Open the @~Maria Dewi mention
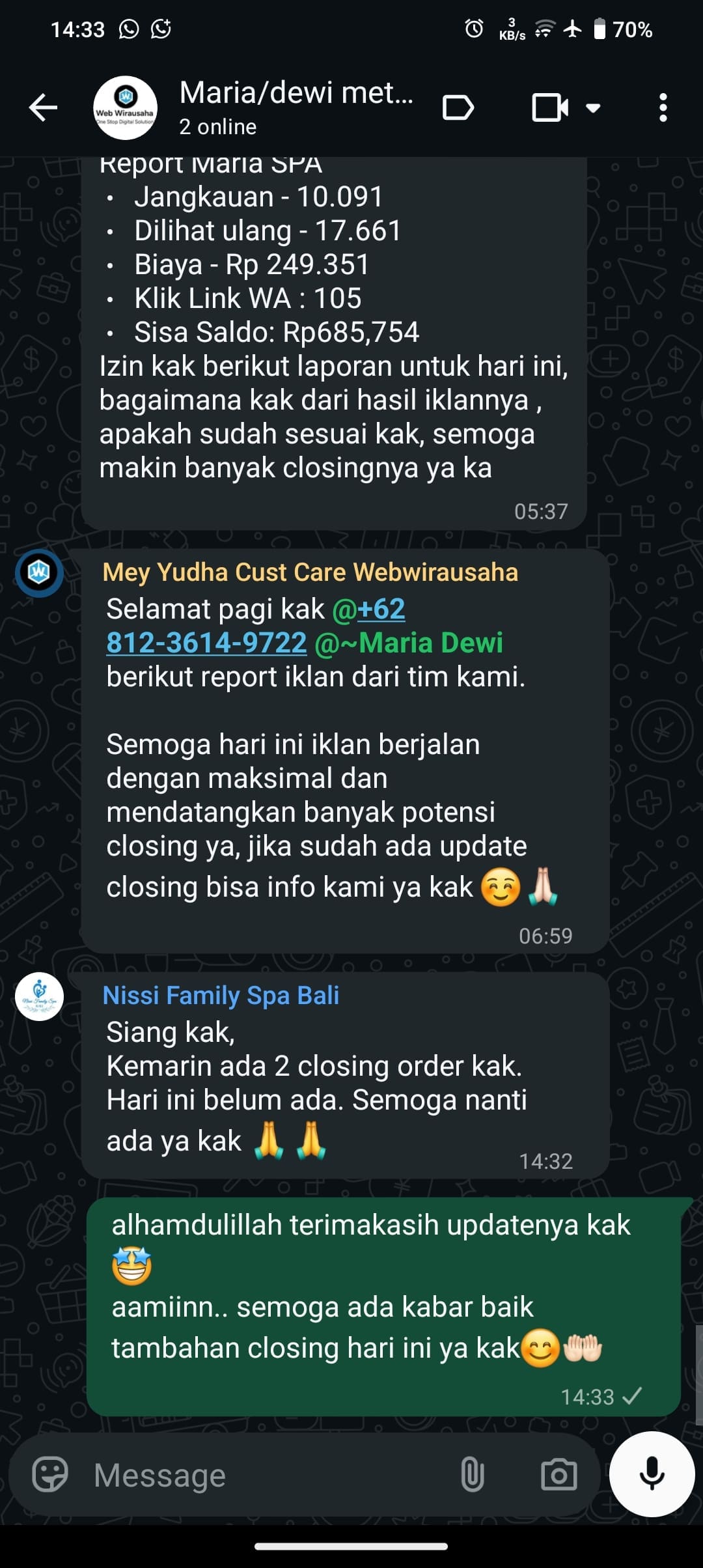The image size is (703, 1568). coord(409,643)
